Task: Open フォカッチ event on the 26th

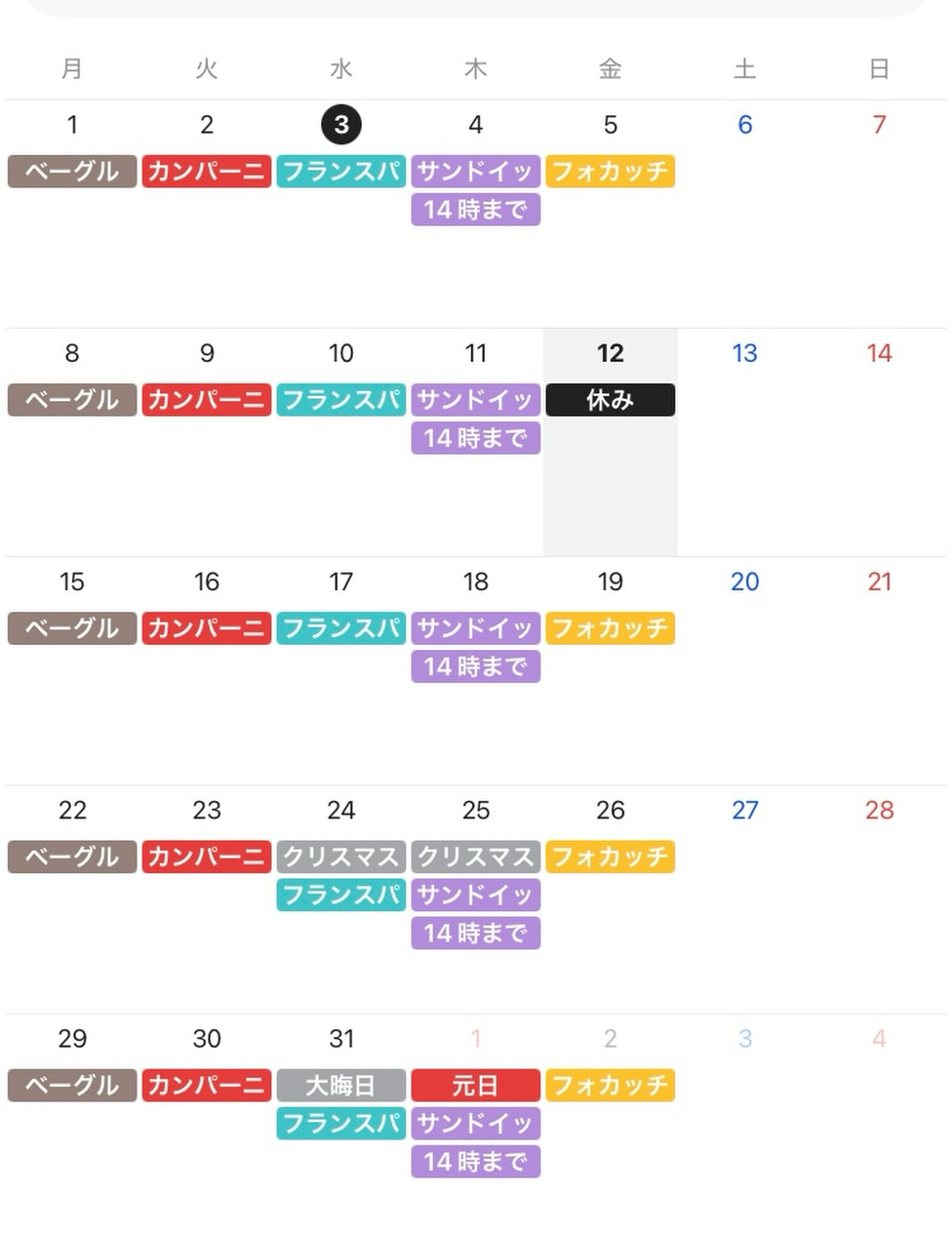Action: click(610, 857)
